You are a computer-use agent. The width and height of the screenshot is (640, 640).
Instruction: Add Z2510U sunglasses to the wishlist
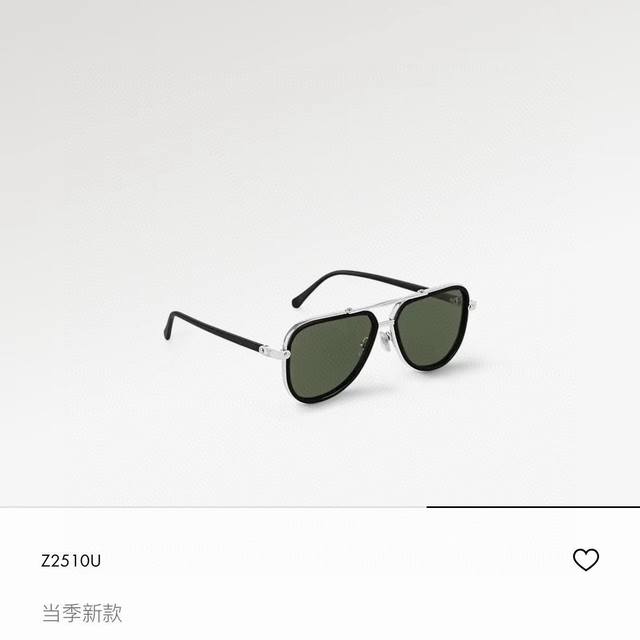pos(586,560)
